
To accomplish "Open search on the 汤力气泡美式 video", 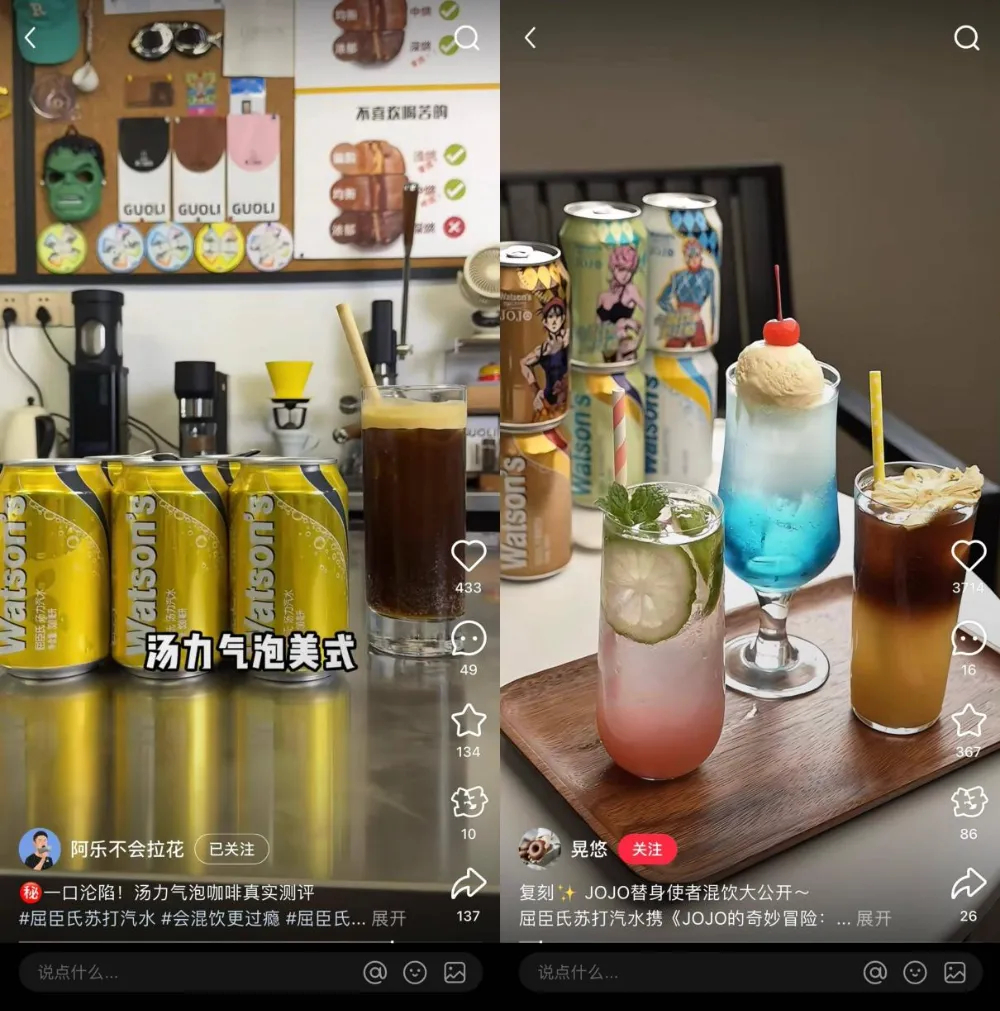I will tap(467, 38).
